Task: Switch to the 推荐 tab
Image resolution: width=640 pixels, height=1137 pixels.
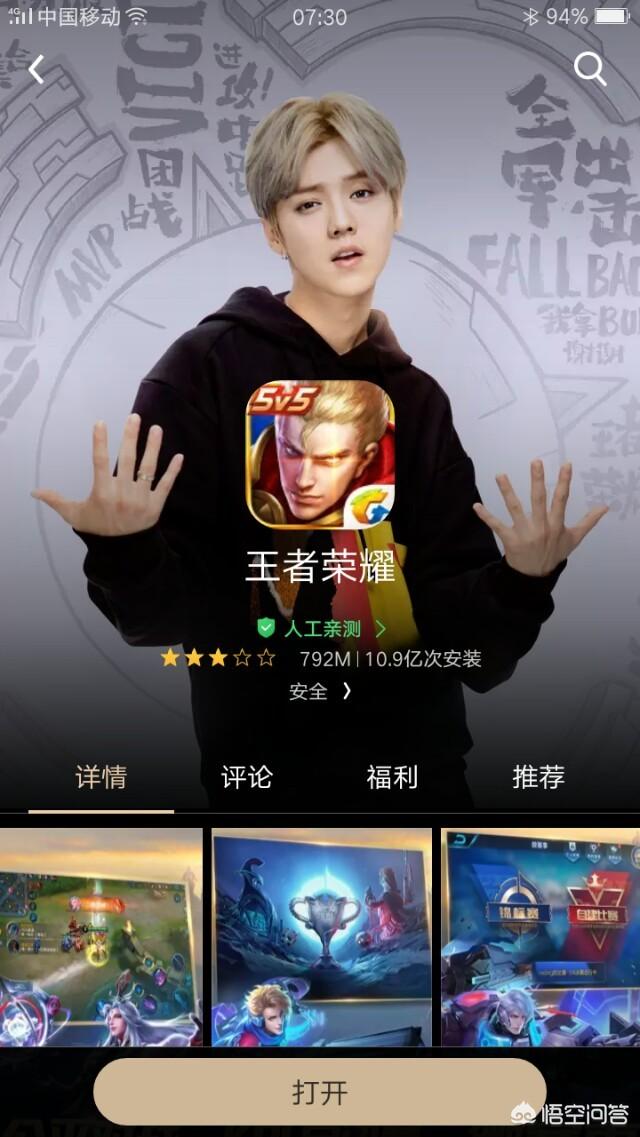Action: click(538, 777)
